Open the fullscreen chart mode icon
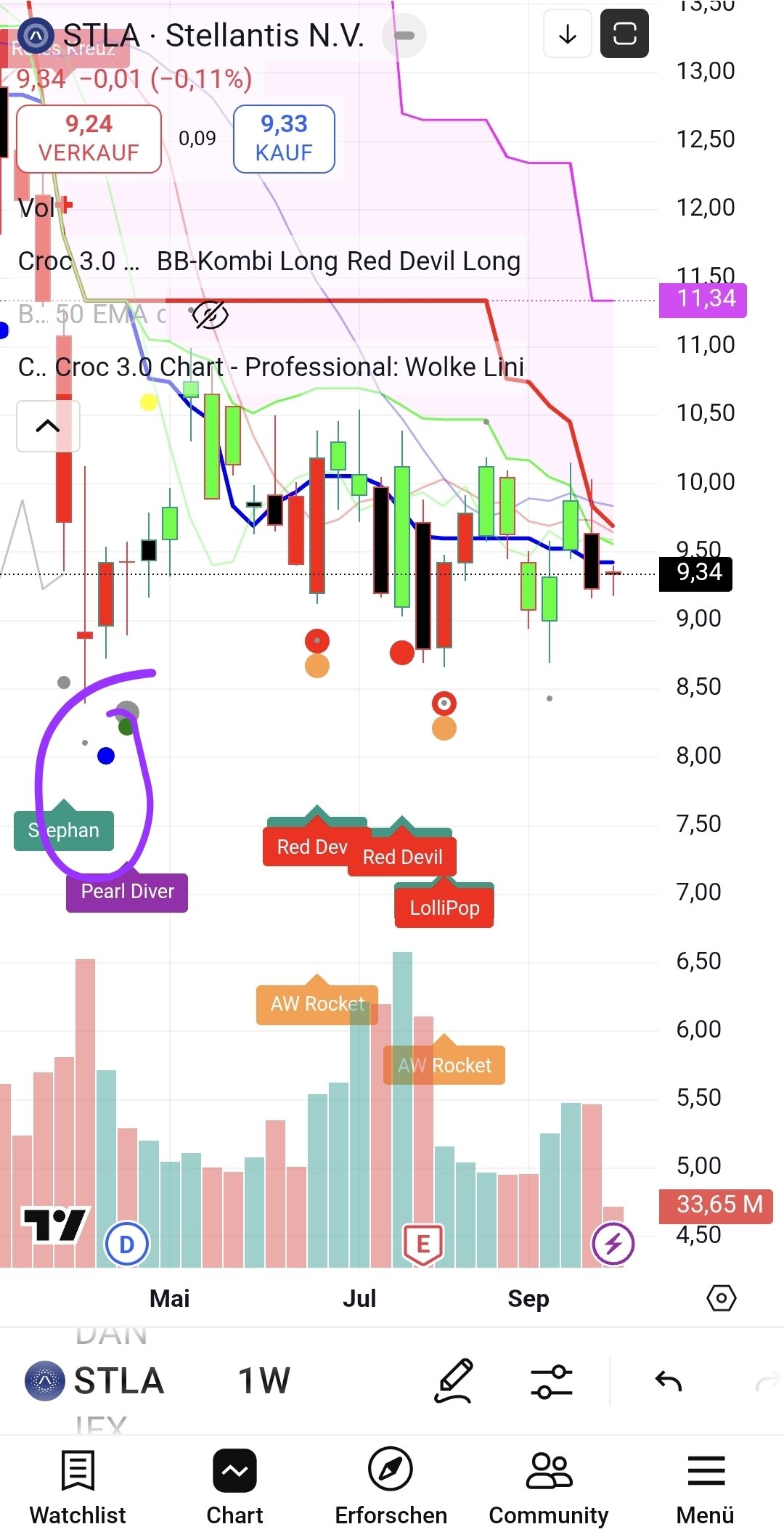Screen dimensions: 784x1540 [x=624, y=33]
